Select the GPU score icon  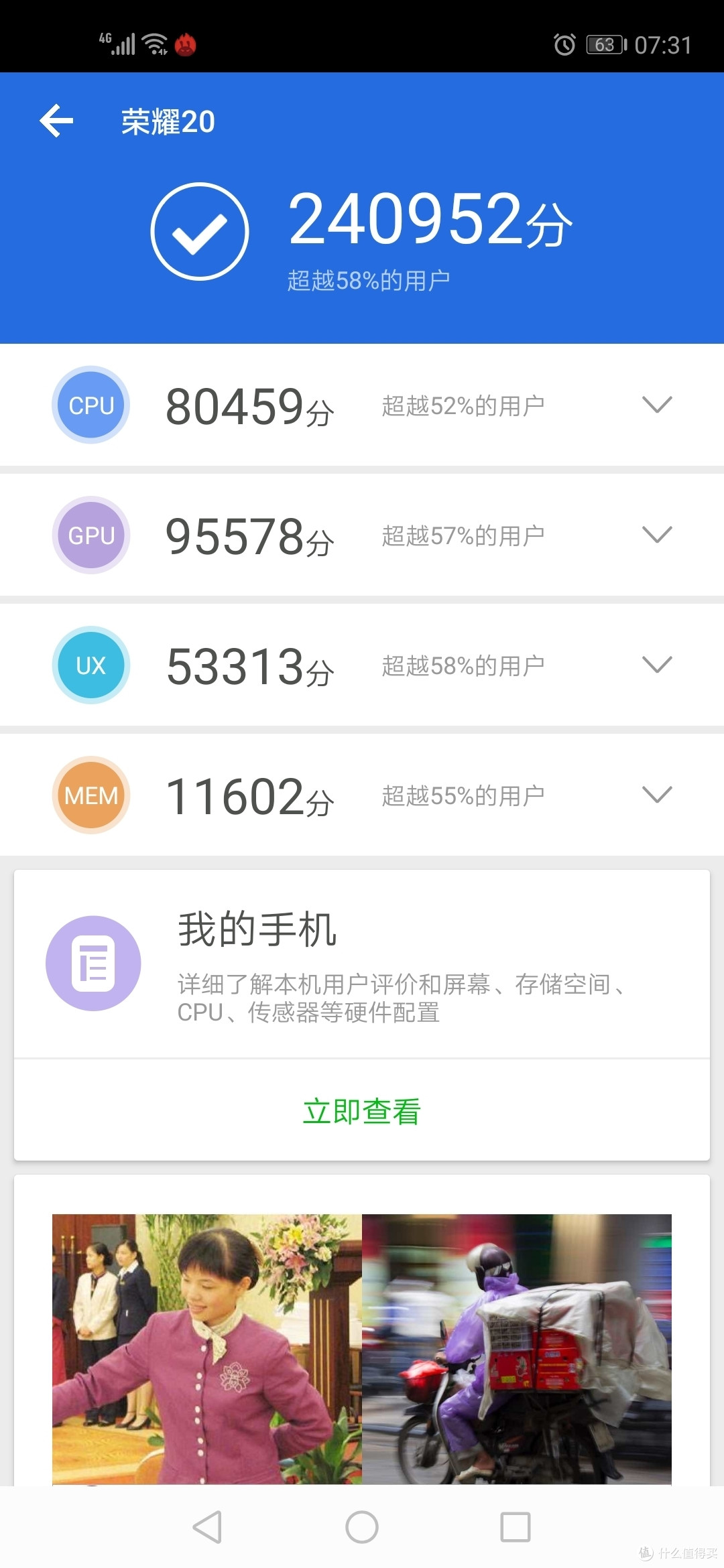click(x=90, y=535)
